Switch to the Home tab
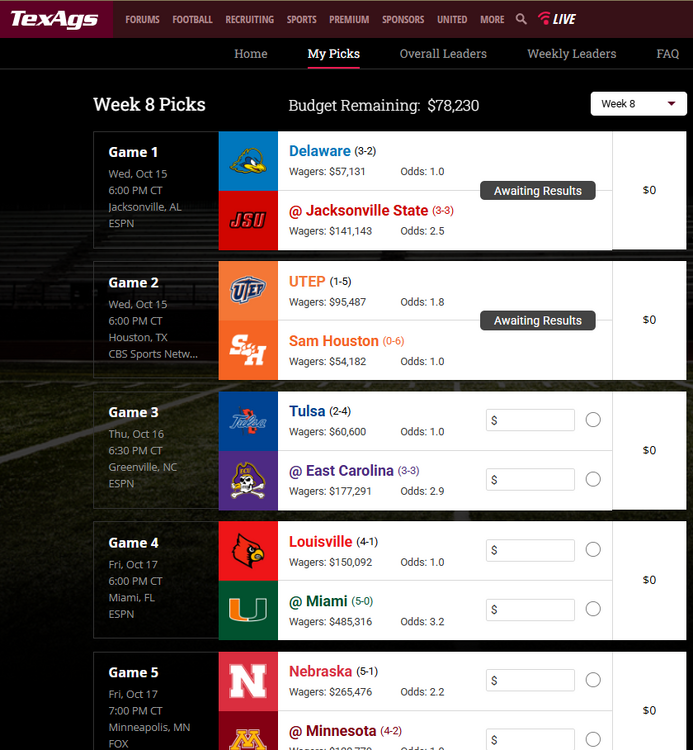 pos(251,54)
